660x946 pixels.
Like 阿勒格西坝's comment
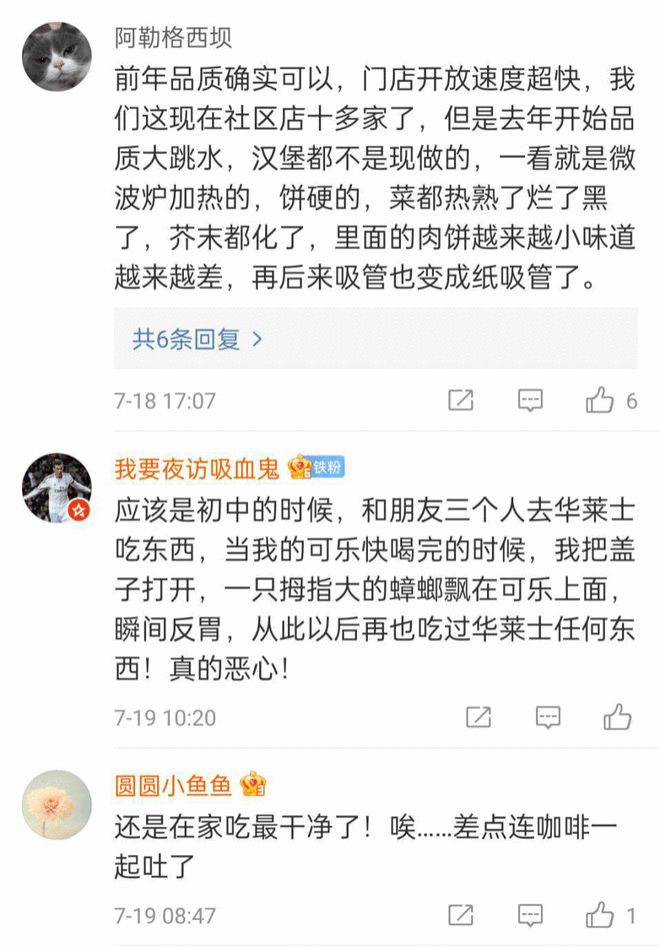coord(600,401)
